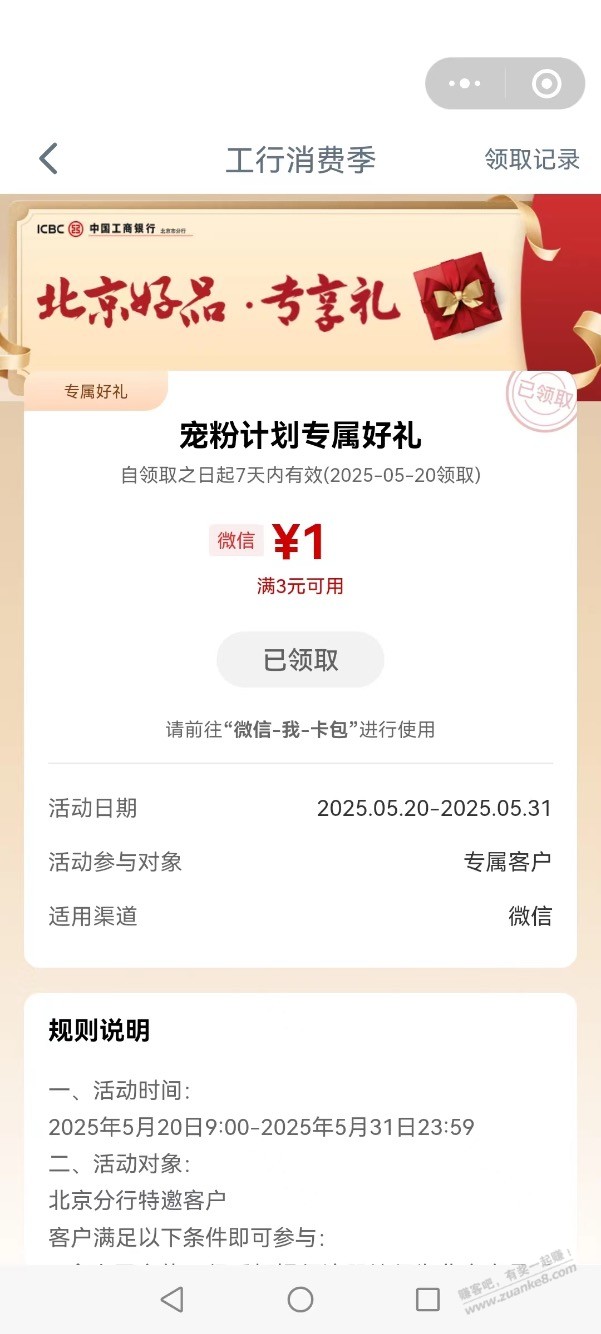
Task: Open the mini program more-options menu
Action: pos(465,83)
